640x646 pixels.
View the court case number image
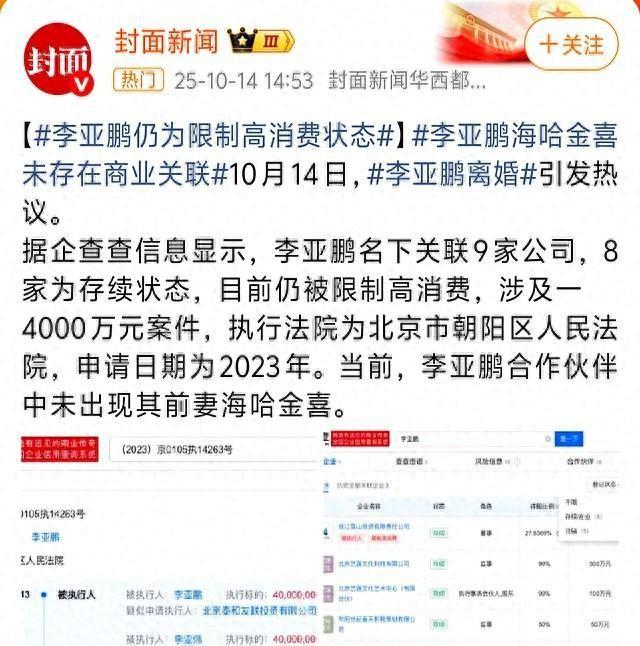tap(169, 536)
